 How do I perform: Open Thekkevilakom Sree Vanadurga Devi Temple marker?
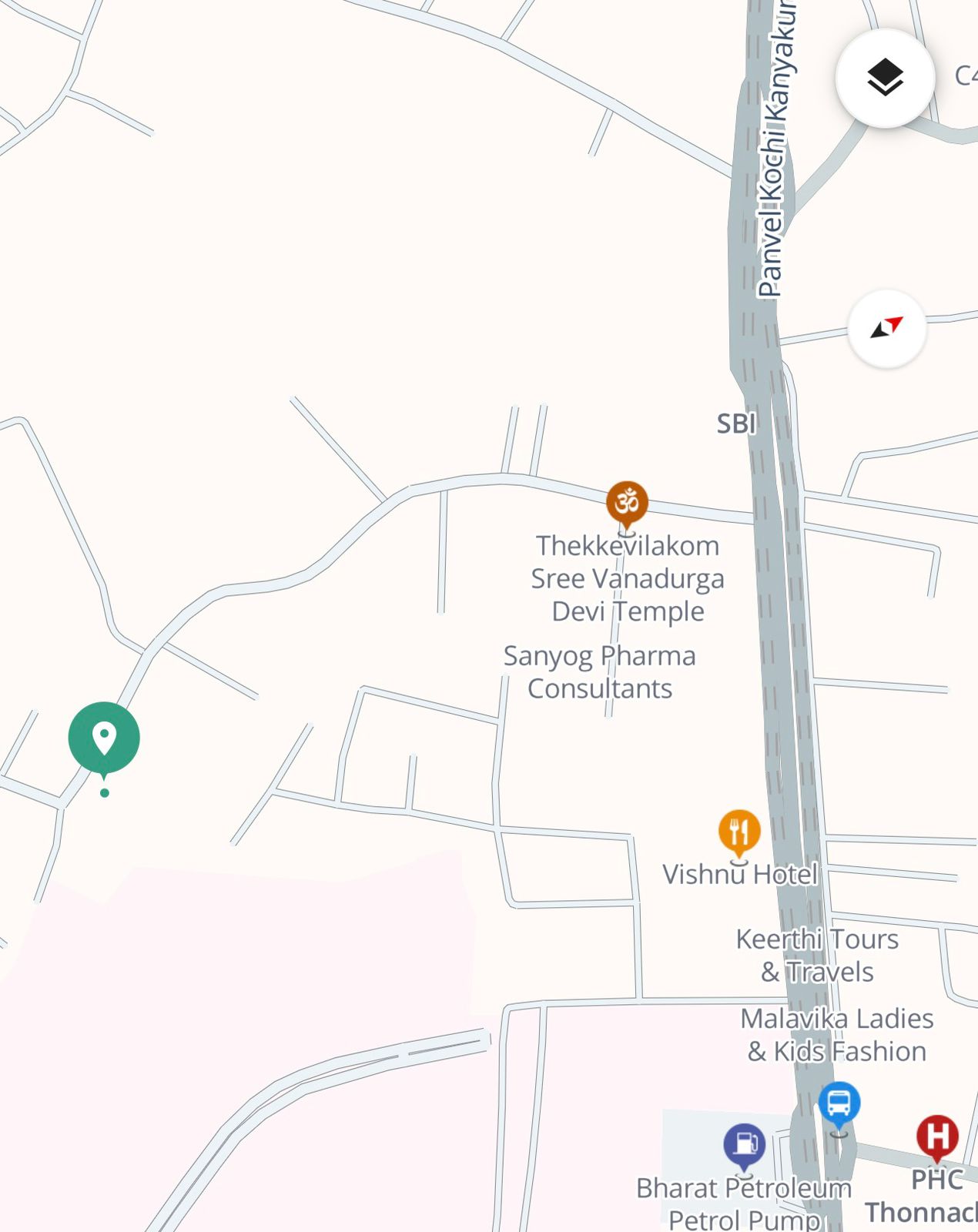pyautogui.click(x=627, y=503)
